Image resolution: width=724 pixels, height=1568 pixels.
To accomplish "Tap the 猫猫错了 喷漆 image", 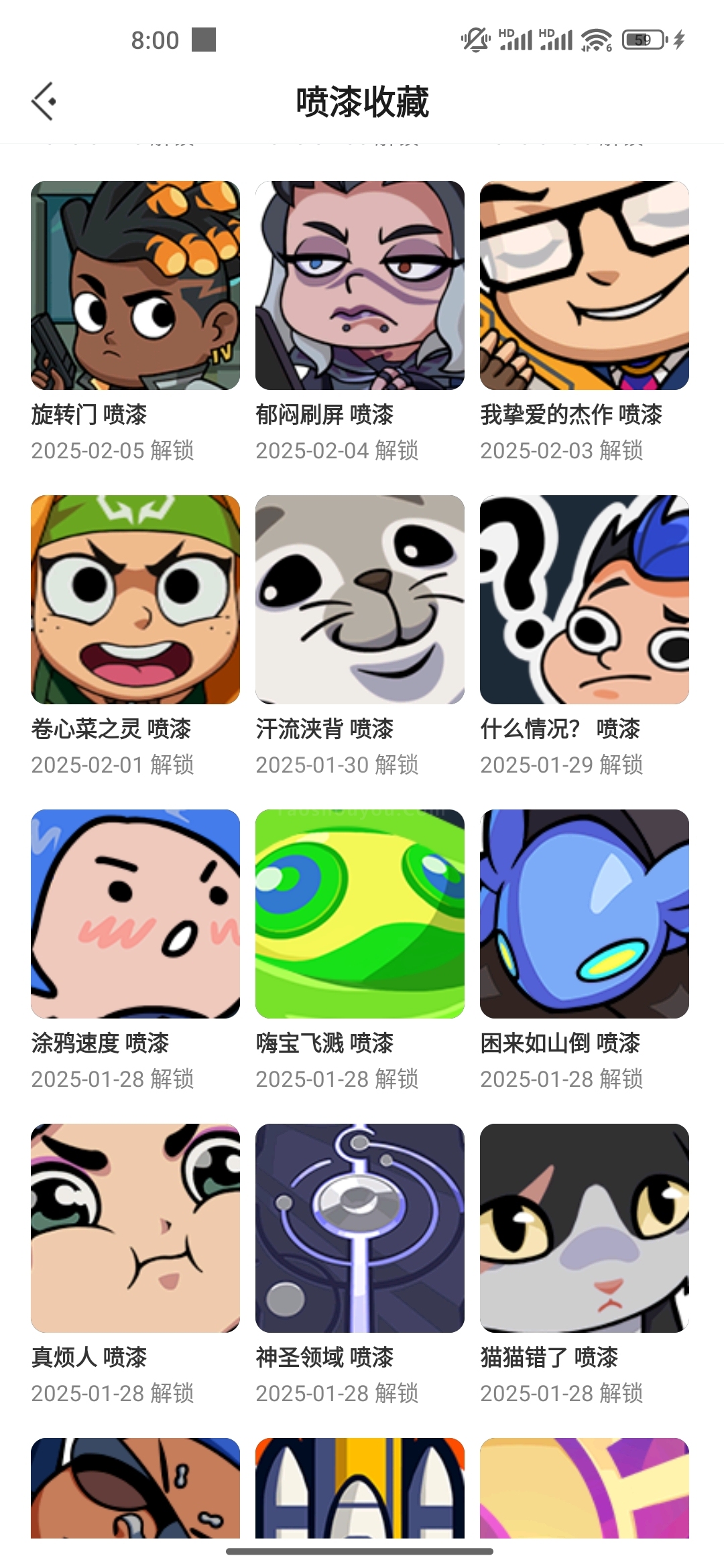I will point(585,1228).
